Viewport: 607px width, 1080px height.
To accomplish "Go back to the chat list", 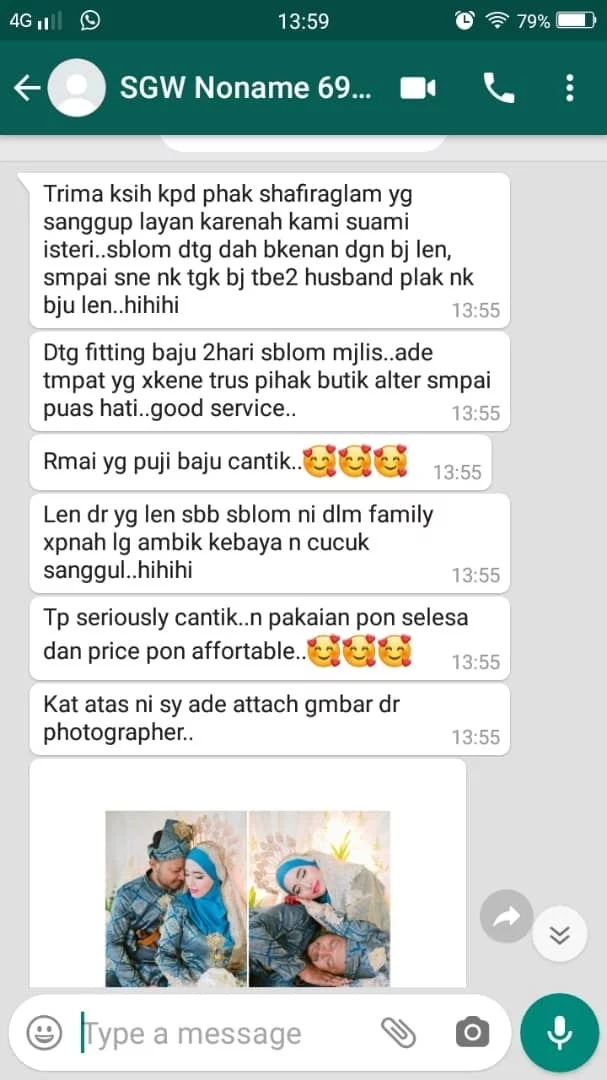I will pos(26,88).
